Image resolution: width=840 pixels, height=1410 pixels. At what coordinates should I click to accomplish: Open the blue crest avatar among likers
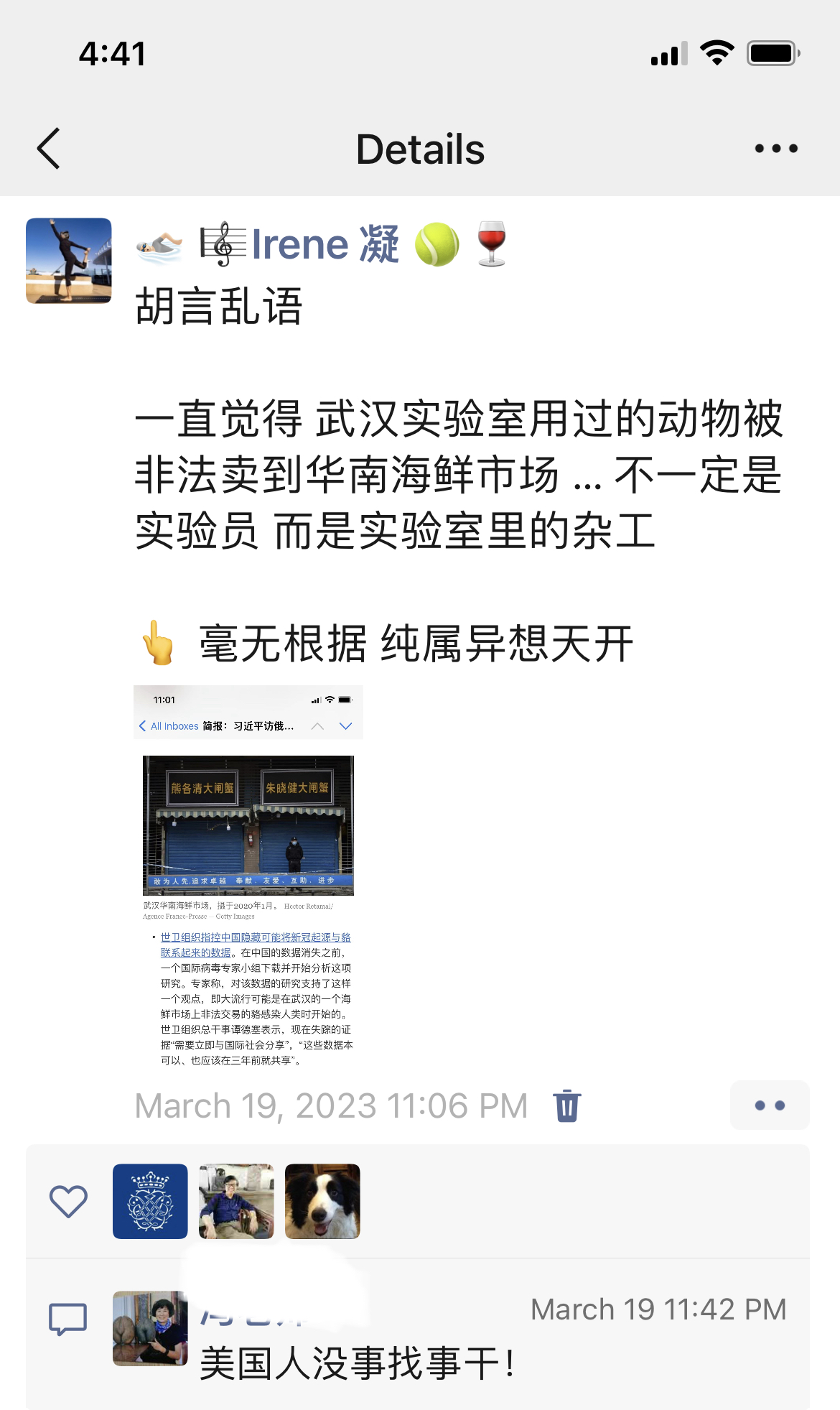[x=150, y=1201]
